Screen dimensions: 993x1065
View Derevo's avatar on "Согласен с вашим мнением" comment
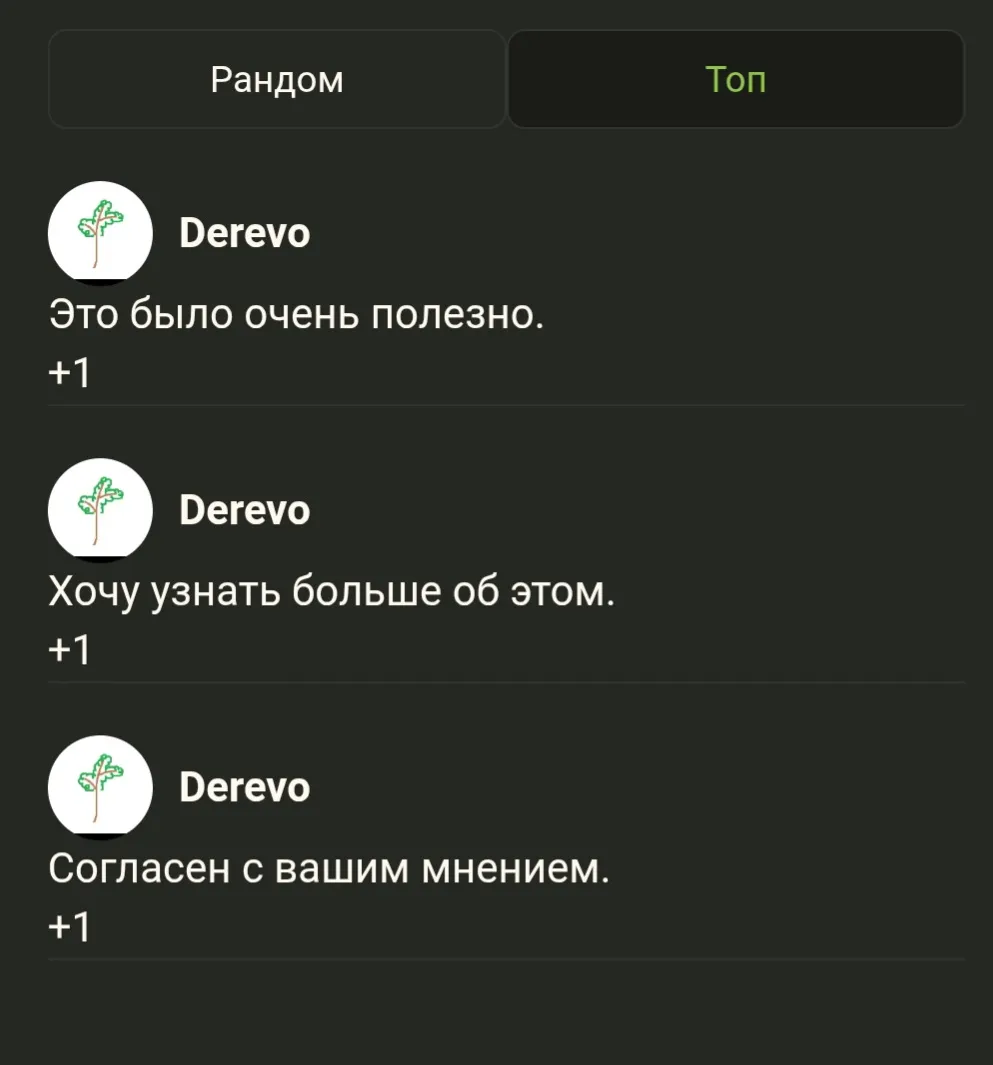point(100,787)
